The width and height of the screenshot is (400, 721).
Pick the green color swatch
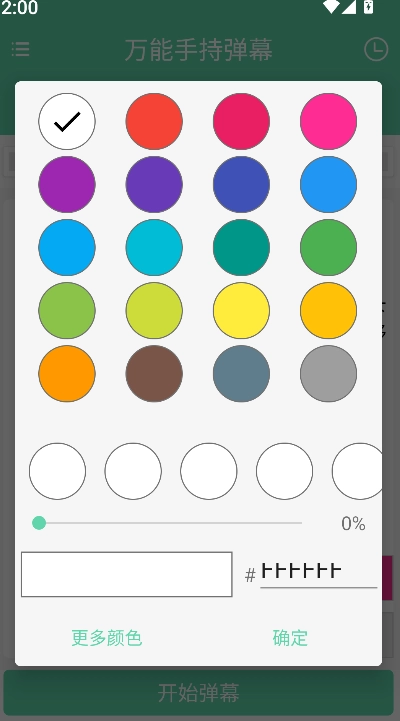click(x=328, y=247)
